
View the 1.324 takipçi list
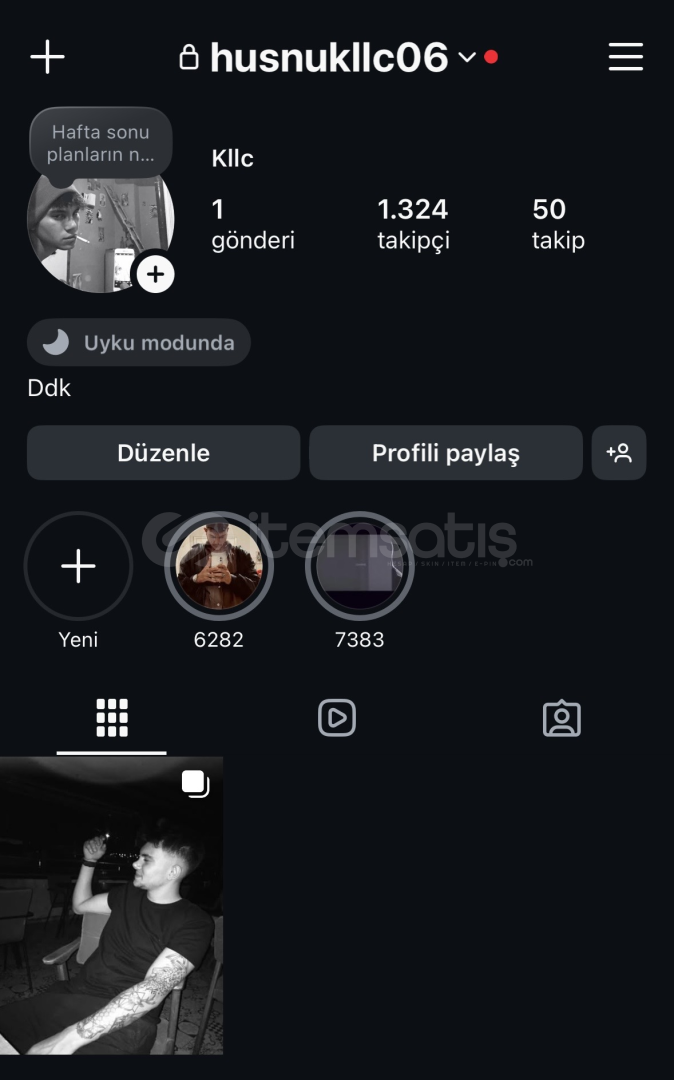[x=412, y=223]
